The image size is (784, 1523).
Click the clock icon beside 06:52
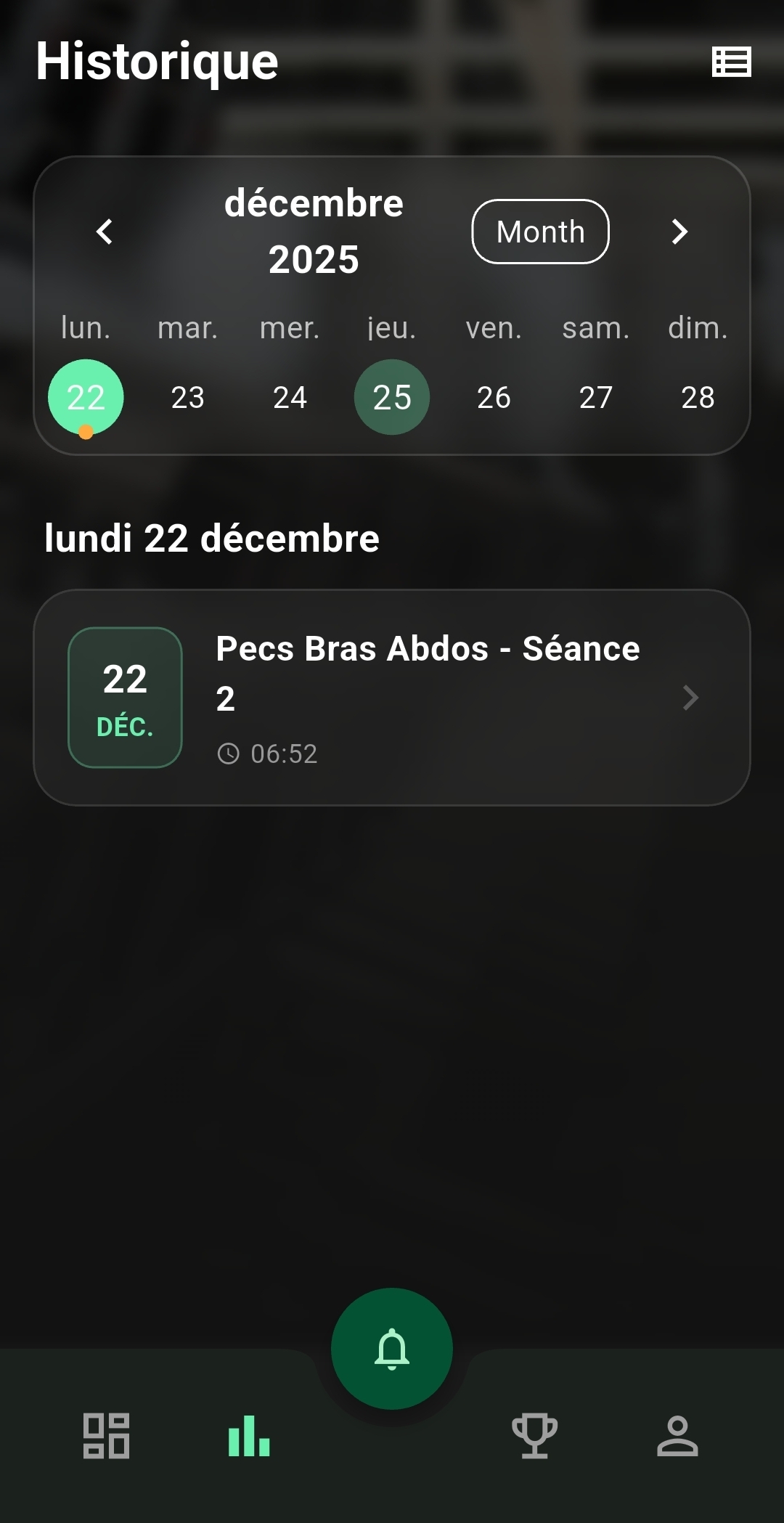pyautogui.click(x=229, y=754)
